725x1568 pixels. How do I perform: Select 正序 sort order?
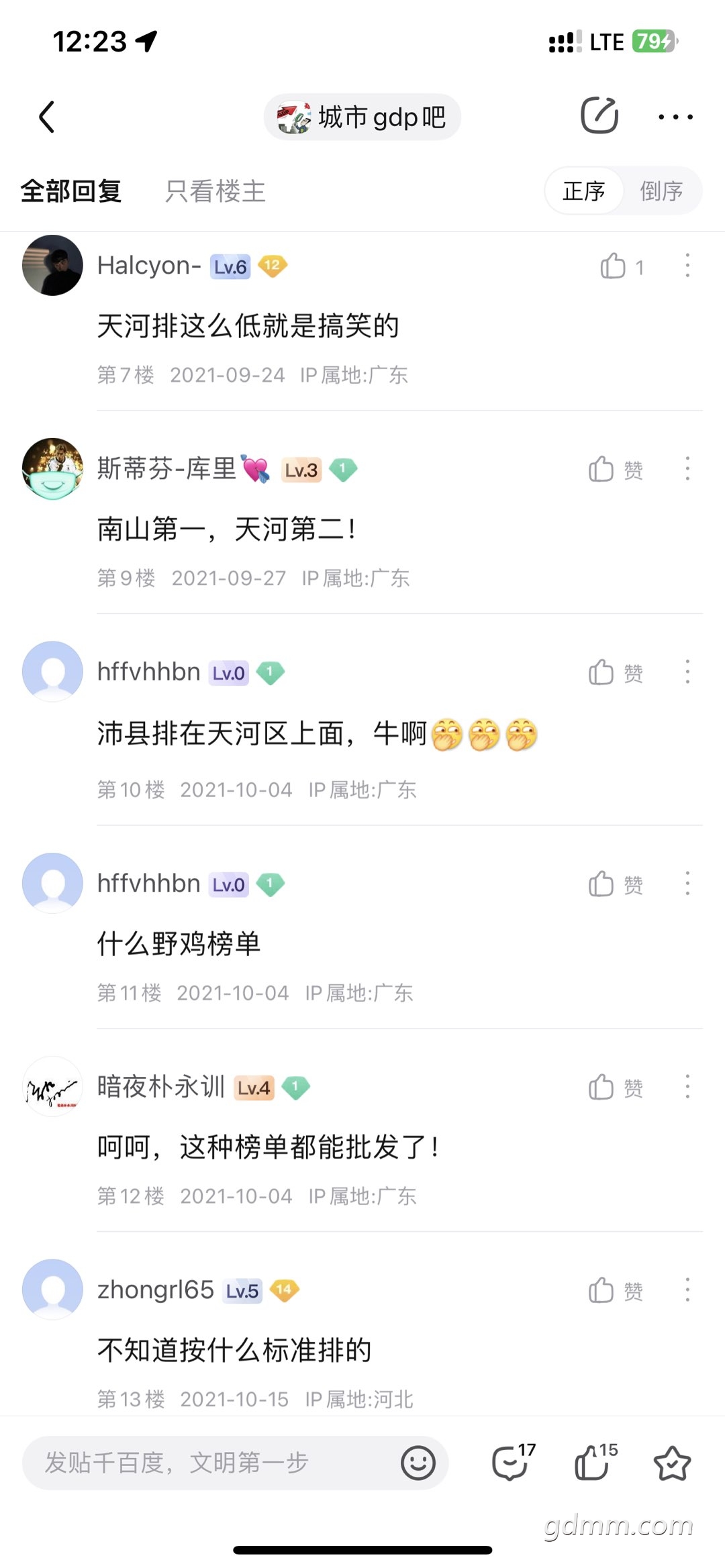[583, 191]
